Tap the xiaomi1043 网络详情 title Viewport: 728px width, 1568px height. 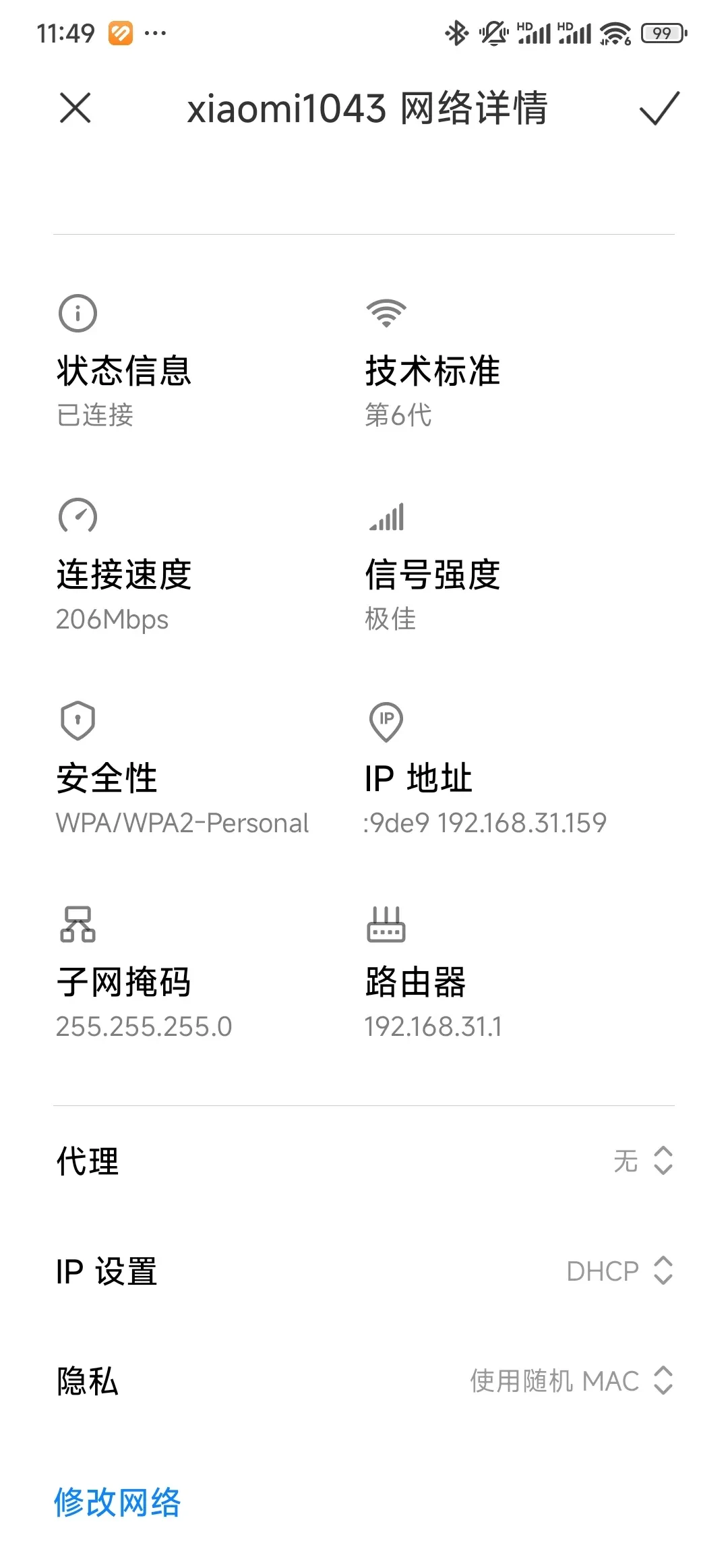point(368,109)
